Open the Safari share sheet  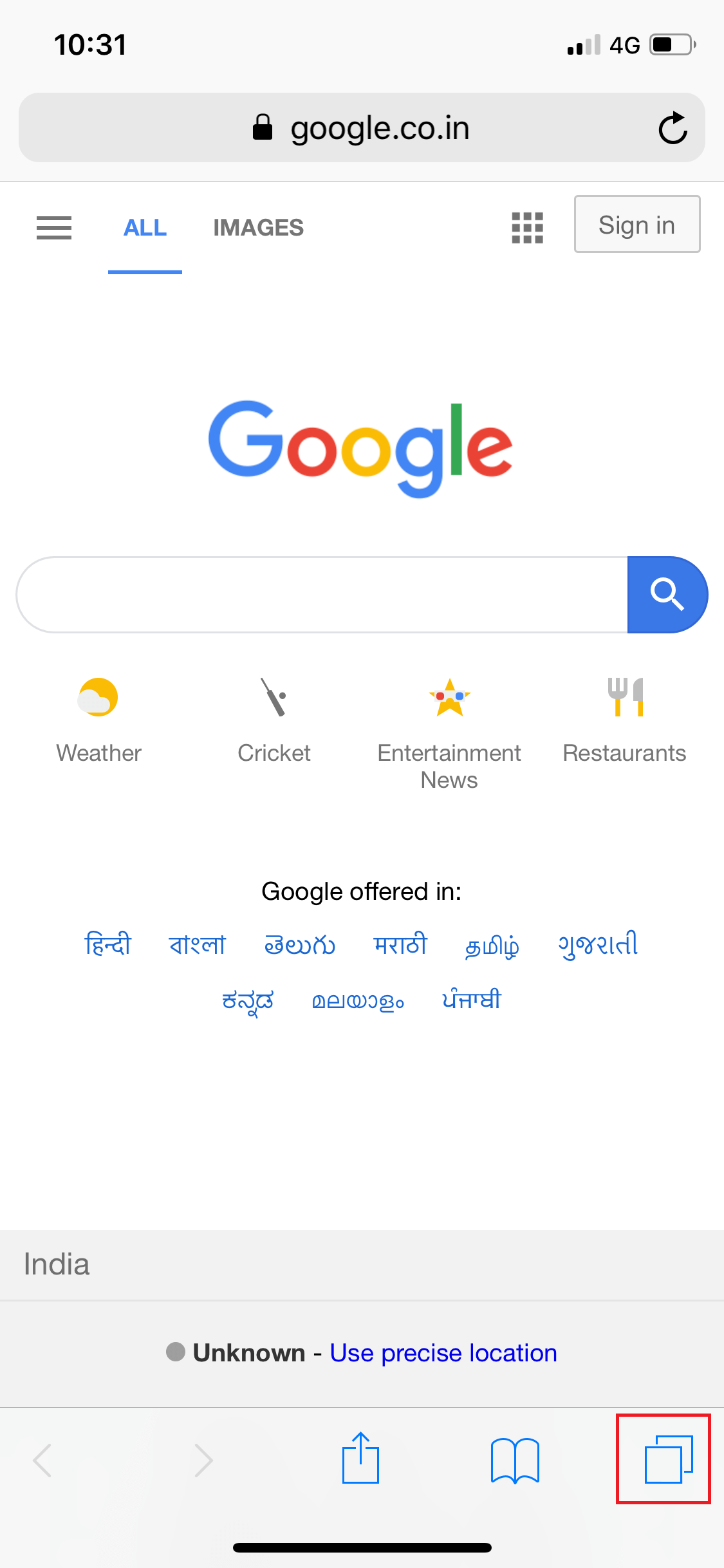click(x=360, y=1459)
